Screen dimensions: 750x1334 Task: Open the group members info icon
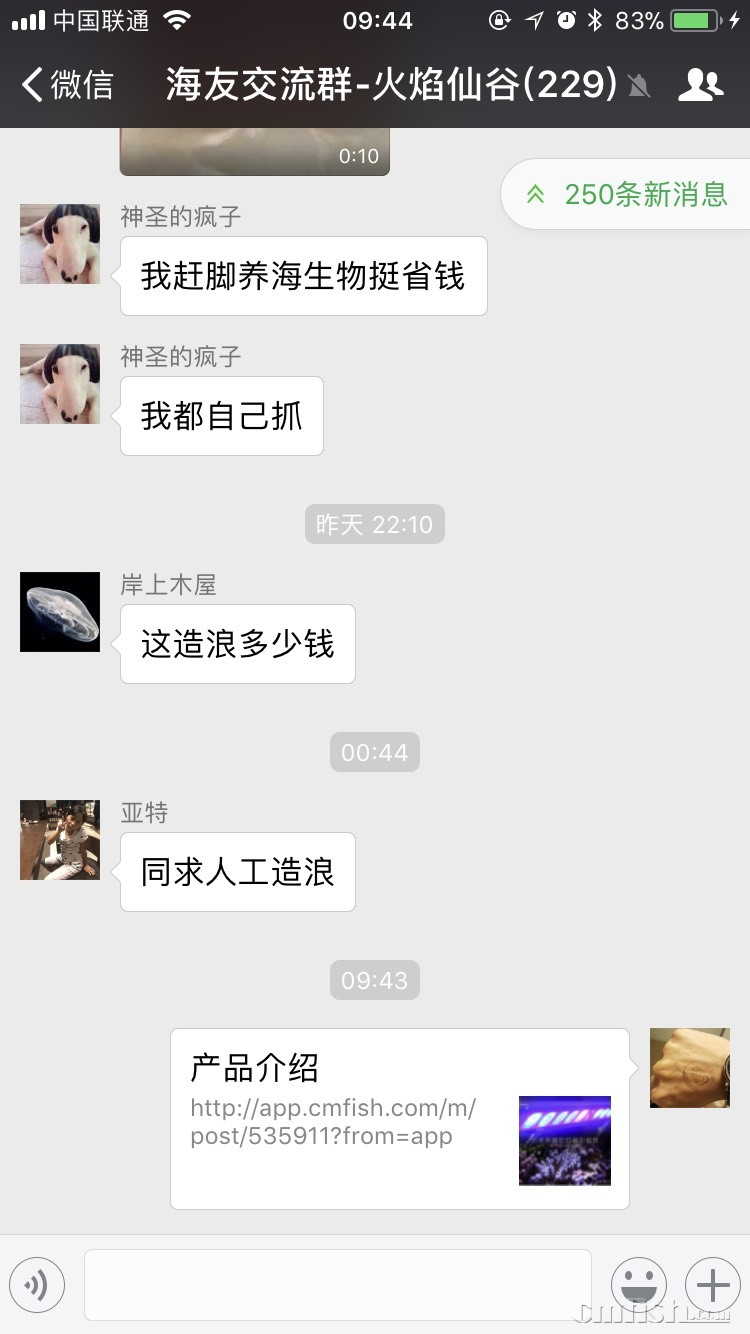click(700, 85)
